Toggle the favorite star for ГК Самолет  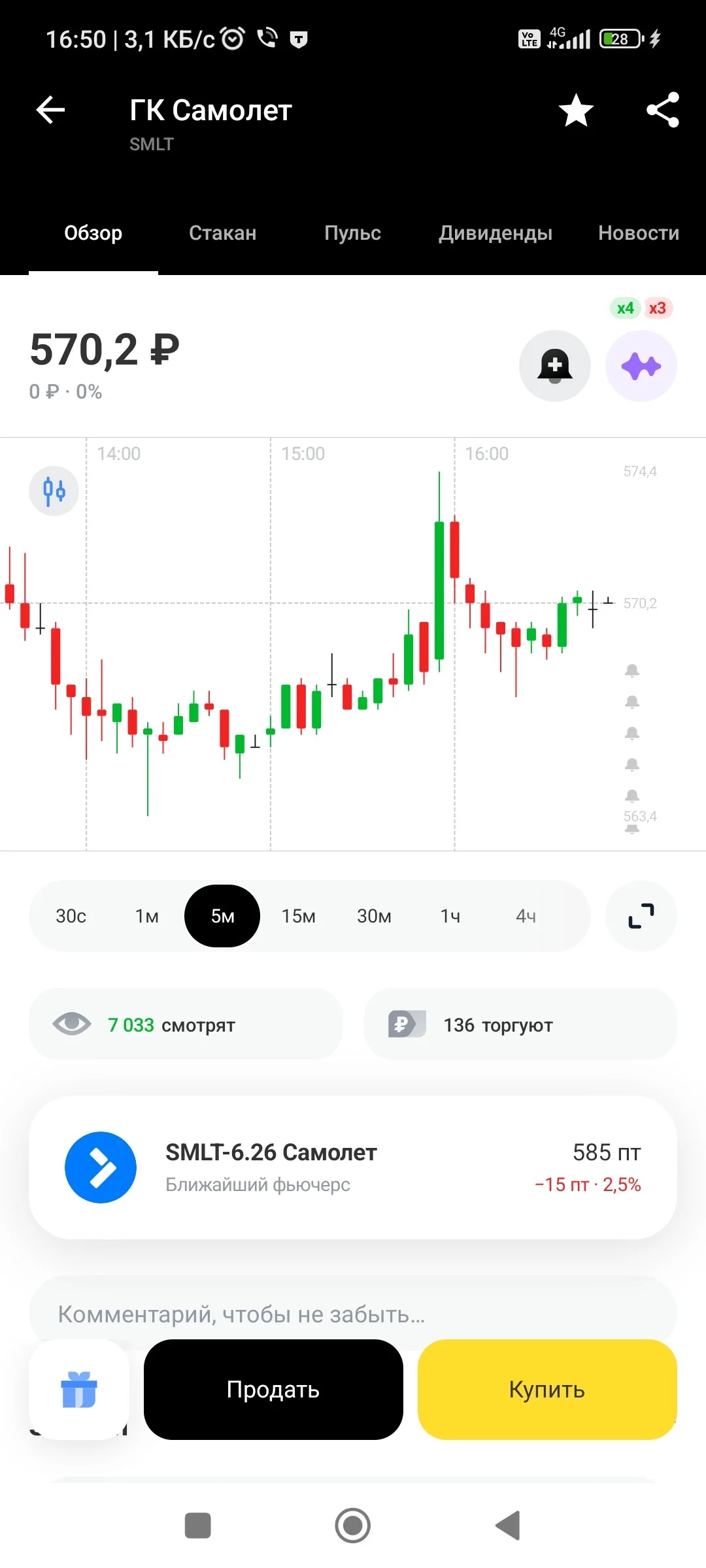[576, 110]
